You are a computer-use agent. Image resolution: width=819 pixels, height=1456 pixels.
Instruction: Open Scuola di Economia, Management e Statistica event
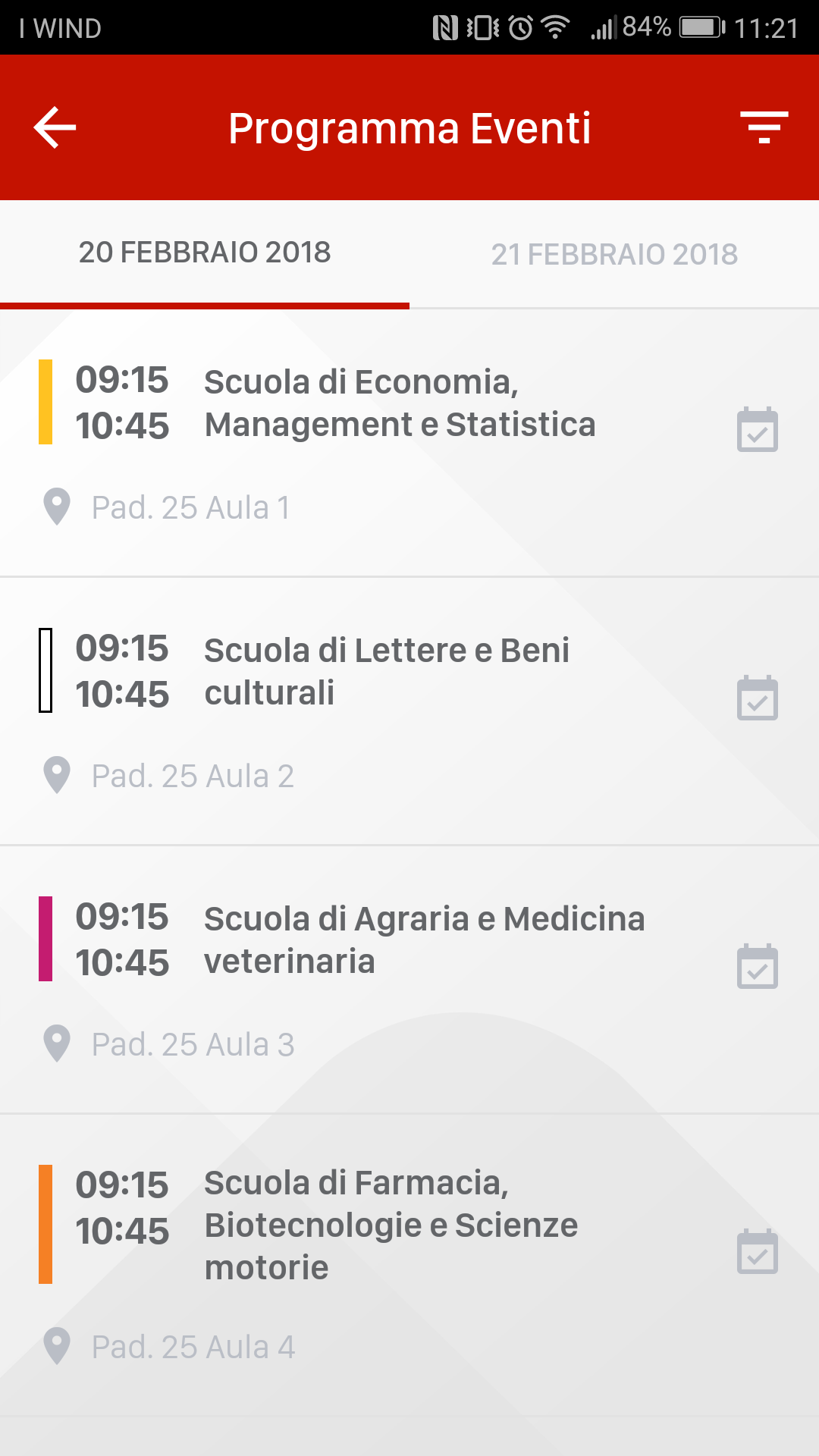[400, 403]
